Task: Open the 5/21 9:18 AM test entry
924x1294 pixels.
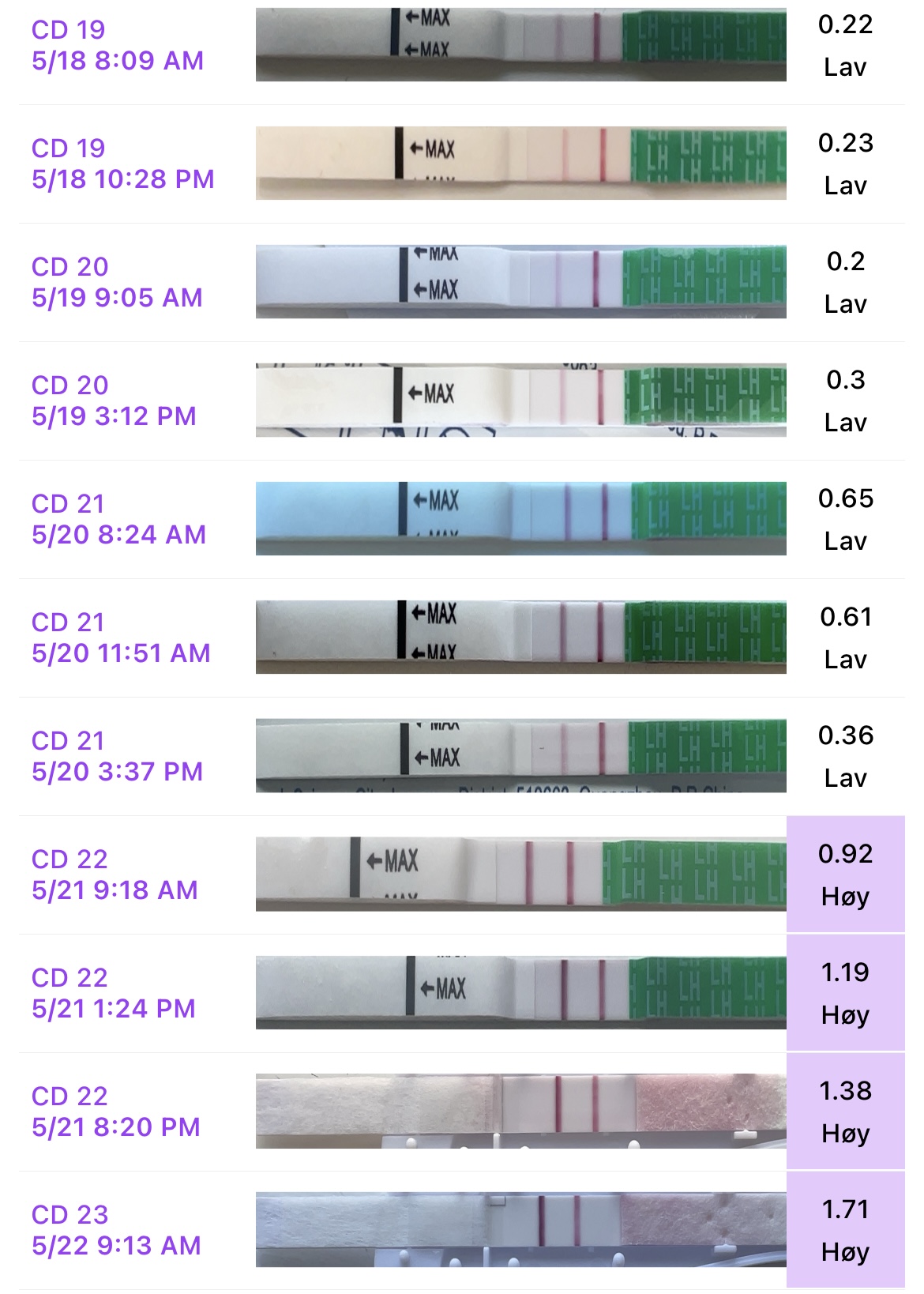Action: click(115, 875)
